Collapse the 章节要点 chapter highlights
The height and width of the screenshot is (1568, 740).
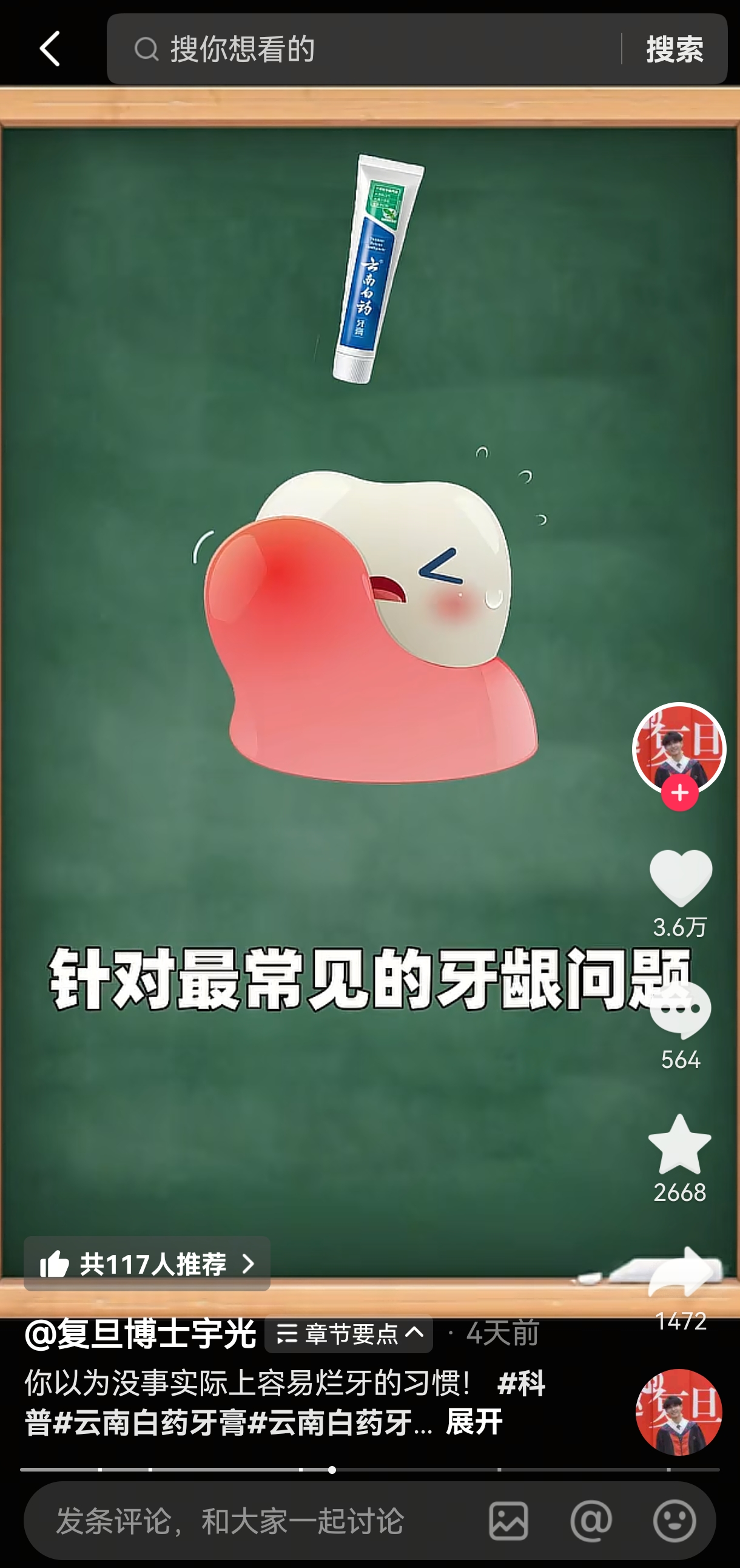[x=349, y=1334]
